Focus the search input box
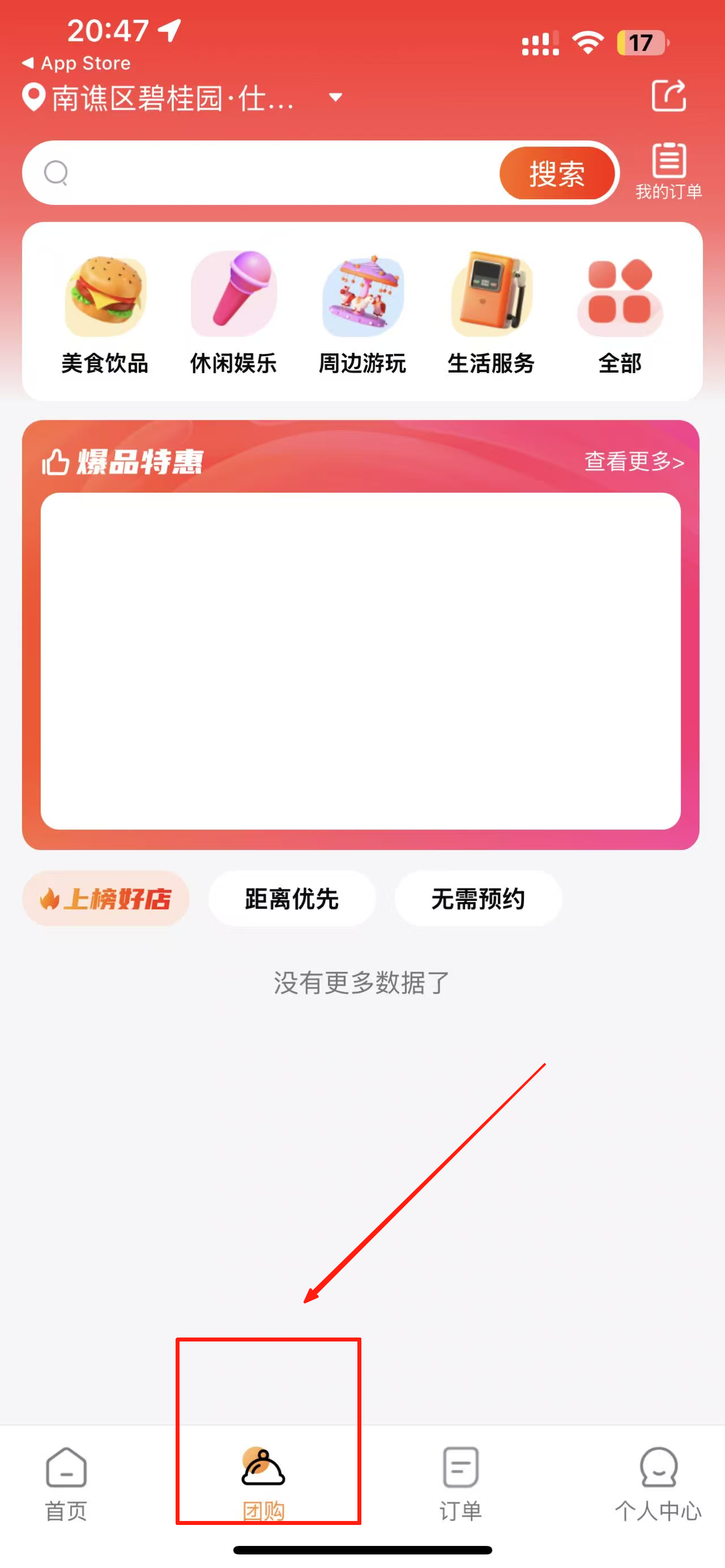Viewport: 725px width, 1568px height. pyautogui.click(x=274, y=173)
